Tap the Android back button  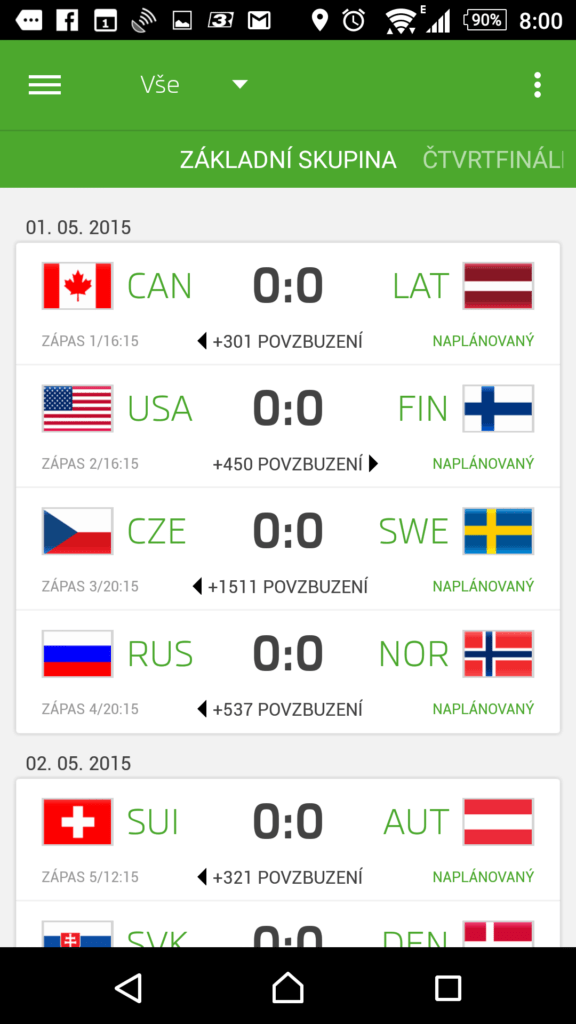(x=129, y=986)
